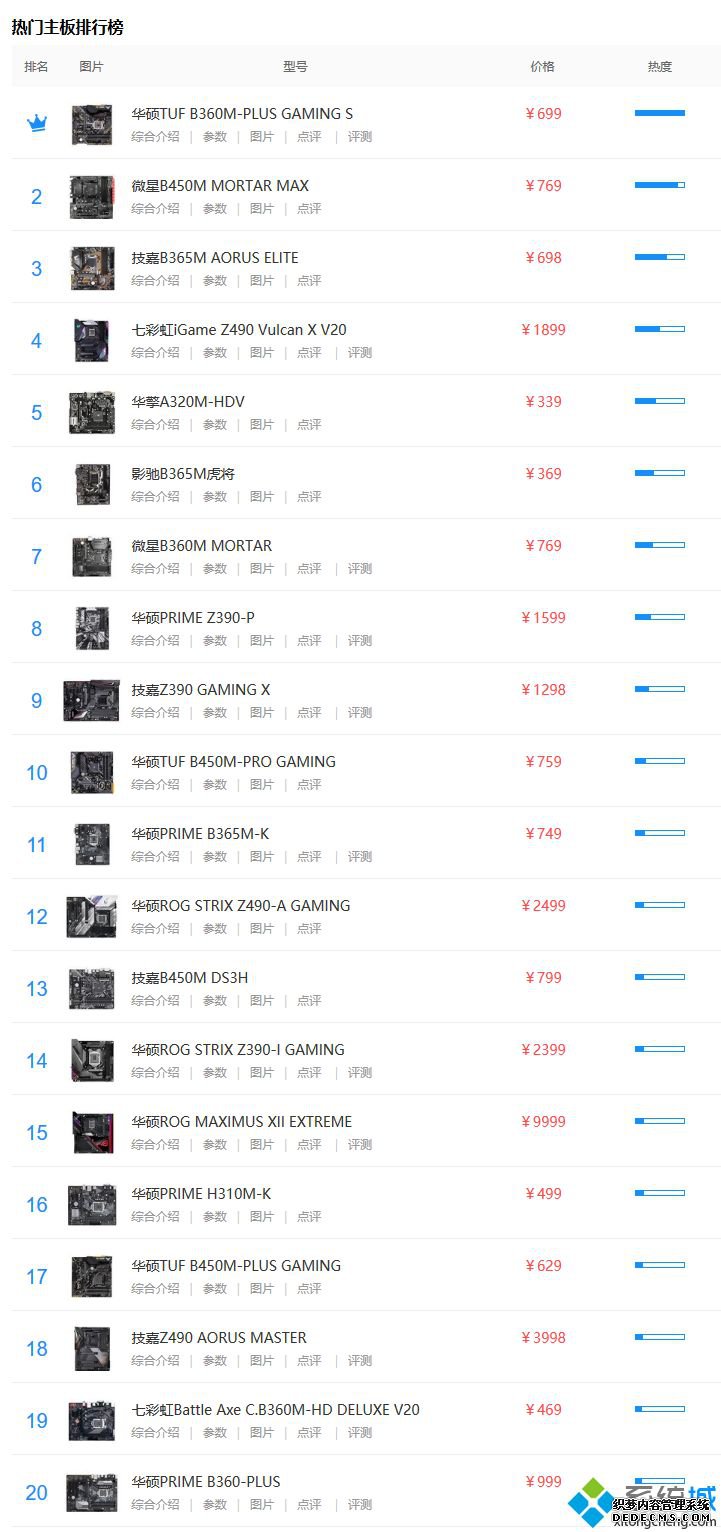Tap the 华擎A320M-HDV motherboard thumbnail
Screen dimensions: 721x1532
click(x=91, y=412)
